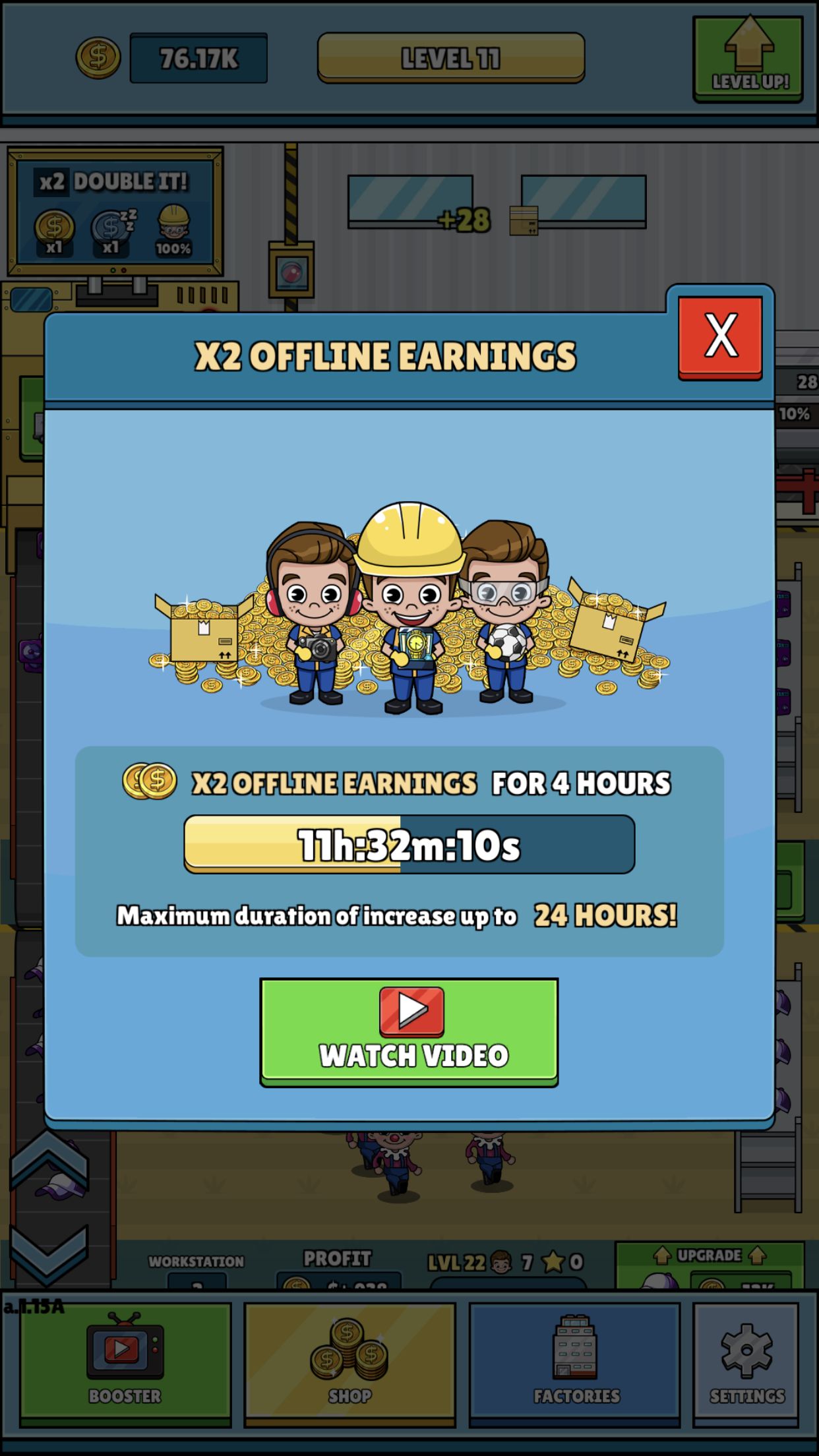Open the x2 Double It panel
The image size is (819, 1456).
pyautogui.click(x=115, y=211)
